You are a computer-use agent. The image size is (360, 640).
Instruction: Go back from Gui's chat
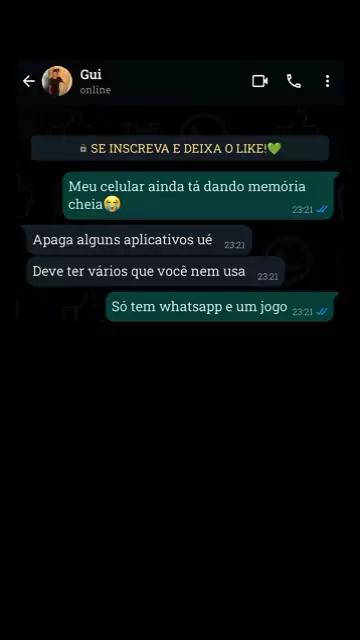[x=29, y=81]
